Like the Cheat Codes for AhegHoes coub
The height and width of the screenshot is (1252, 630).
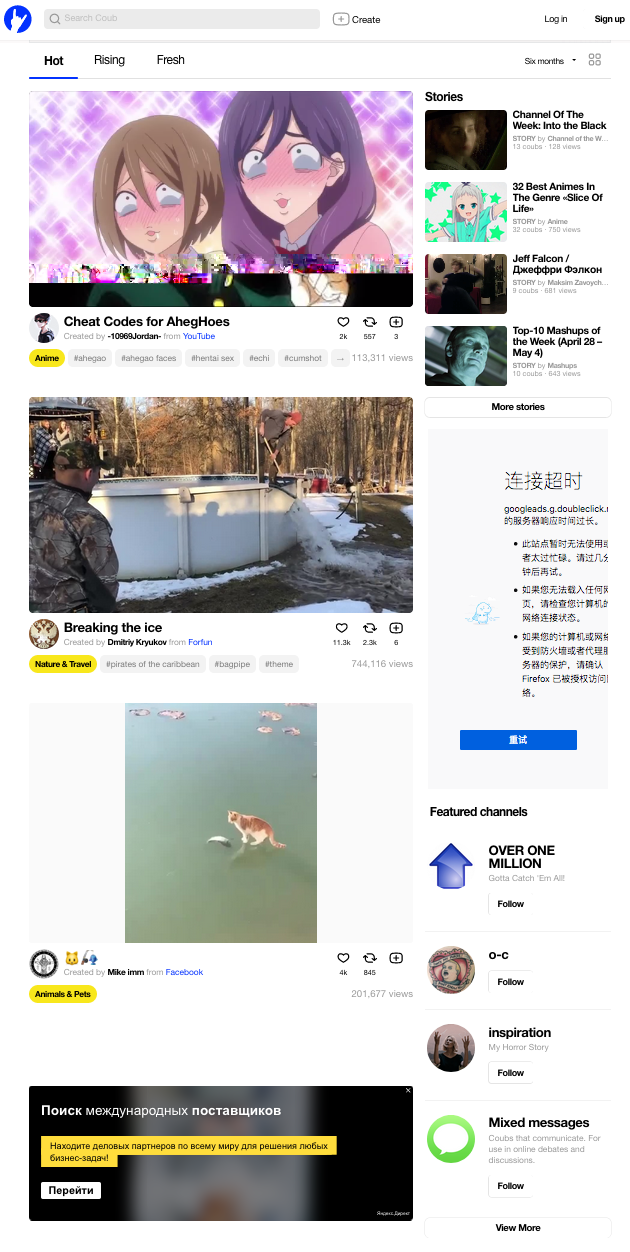(343, 322)
